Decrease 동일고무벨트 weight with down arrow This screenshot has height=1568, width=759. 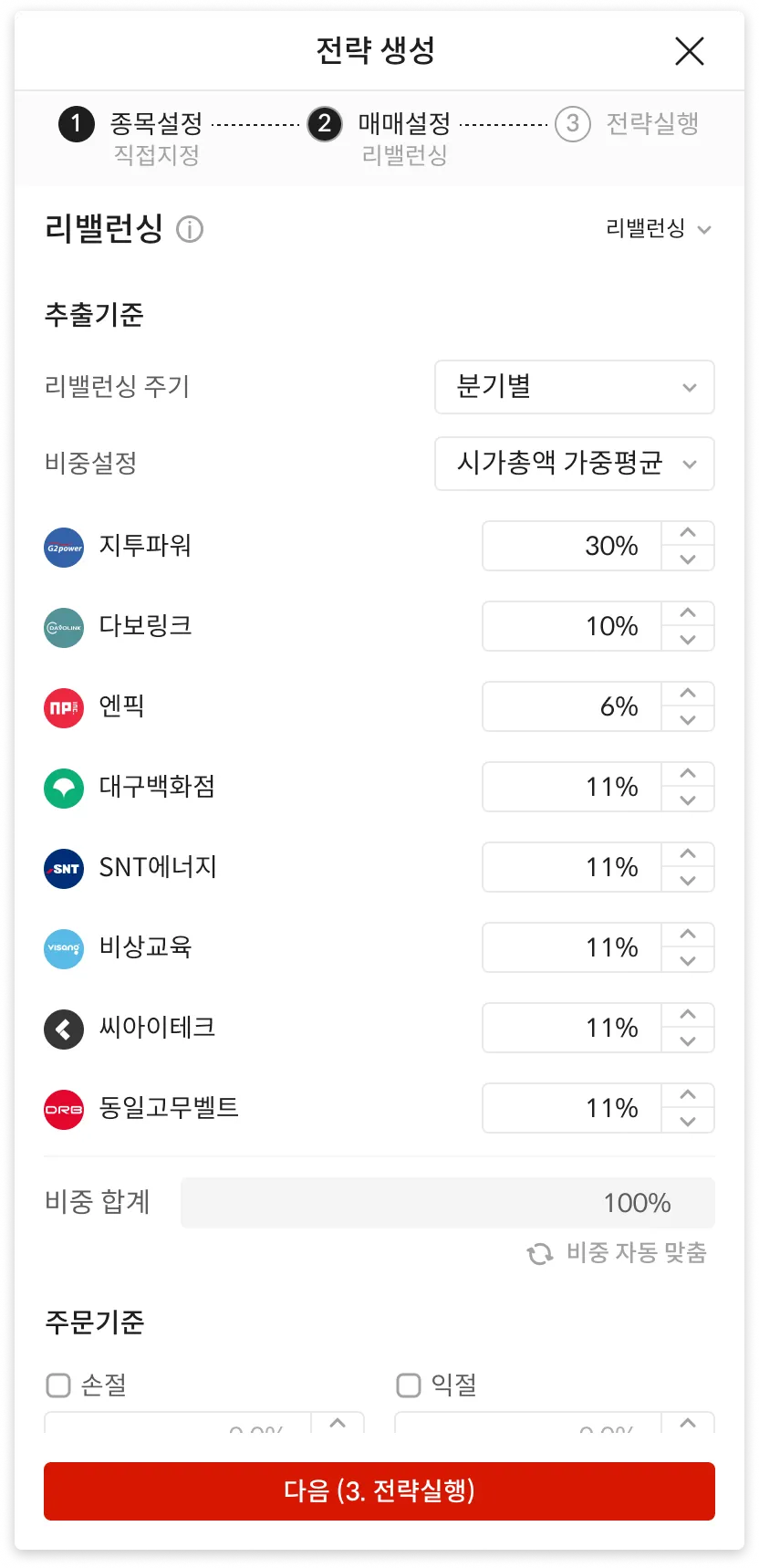tap(688, 1122)
